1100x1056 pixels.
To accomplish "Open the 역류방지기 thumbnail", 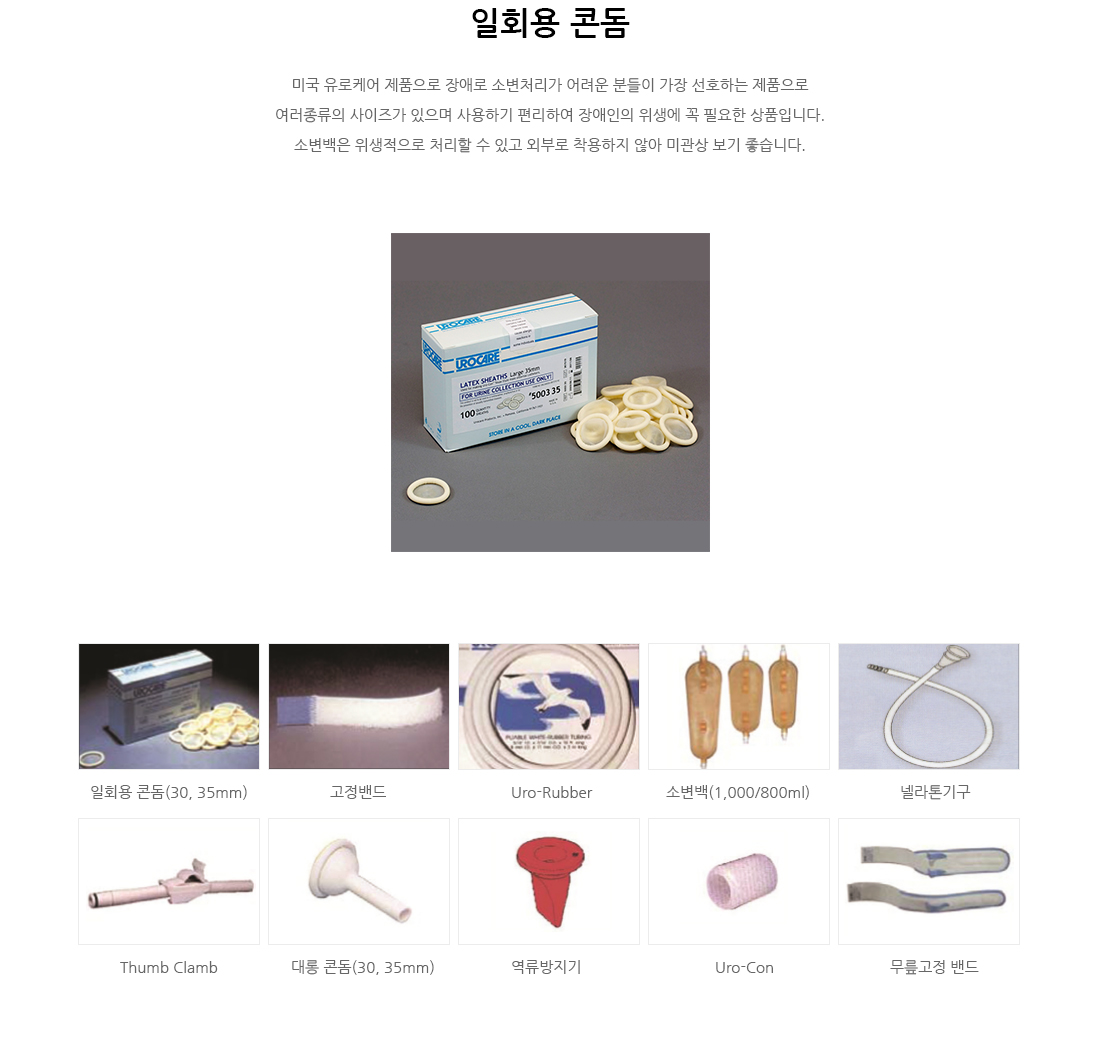I will [x=549, y=881].
